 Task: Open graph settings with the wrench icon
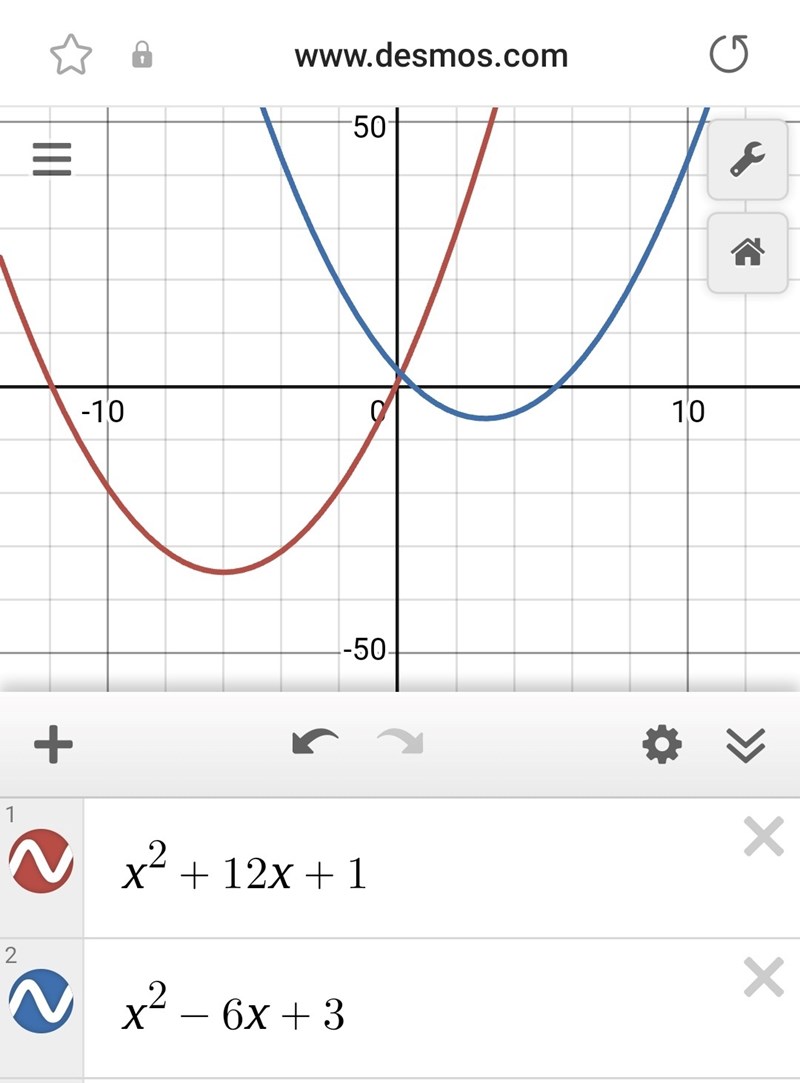click(747, 160)
